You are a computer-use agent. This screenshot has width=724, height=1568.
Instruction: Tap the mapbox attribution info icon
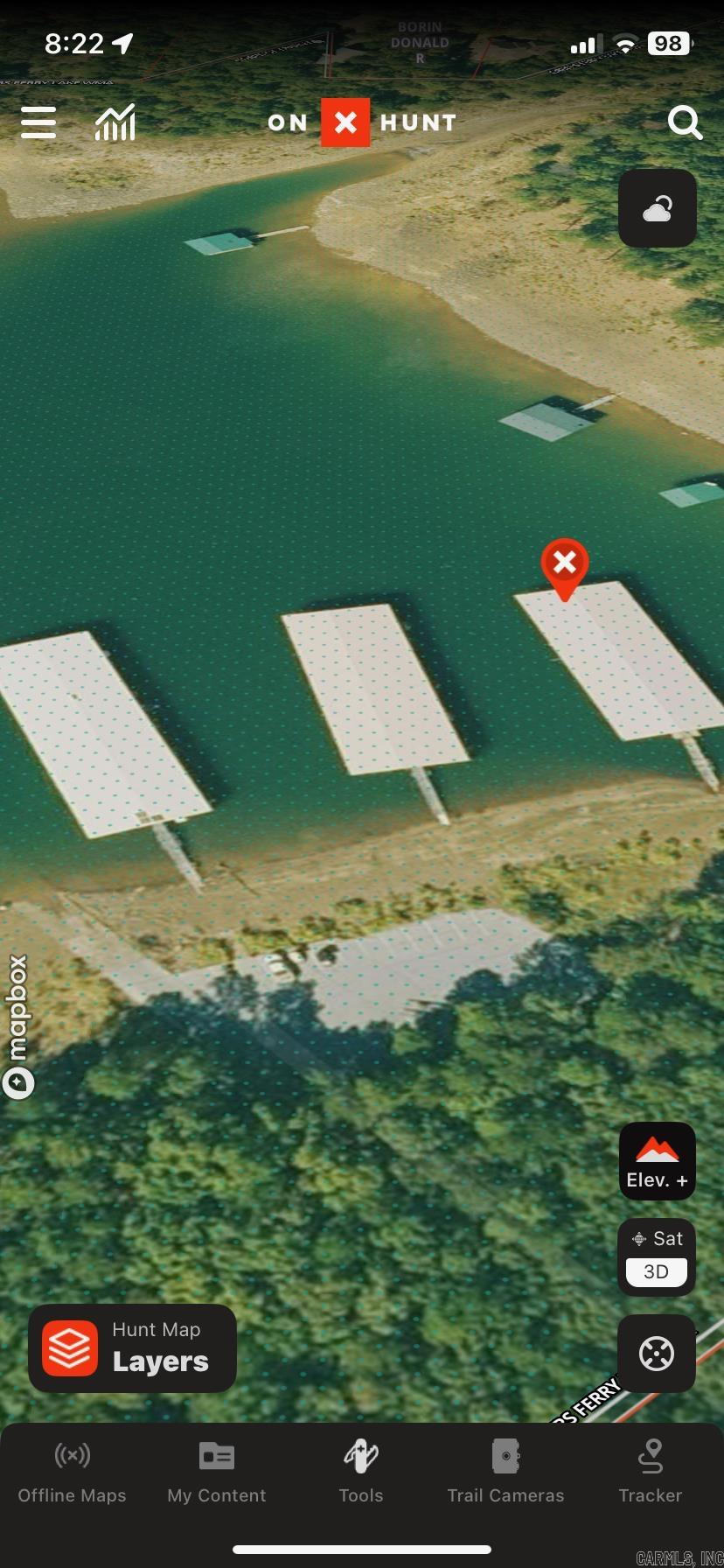(18, 1082)
